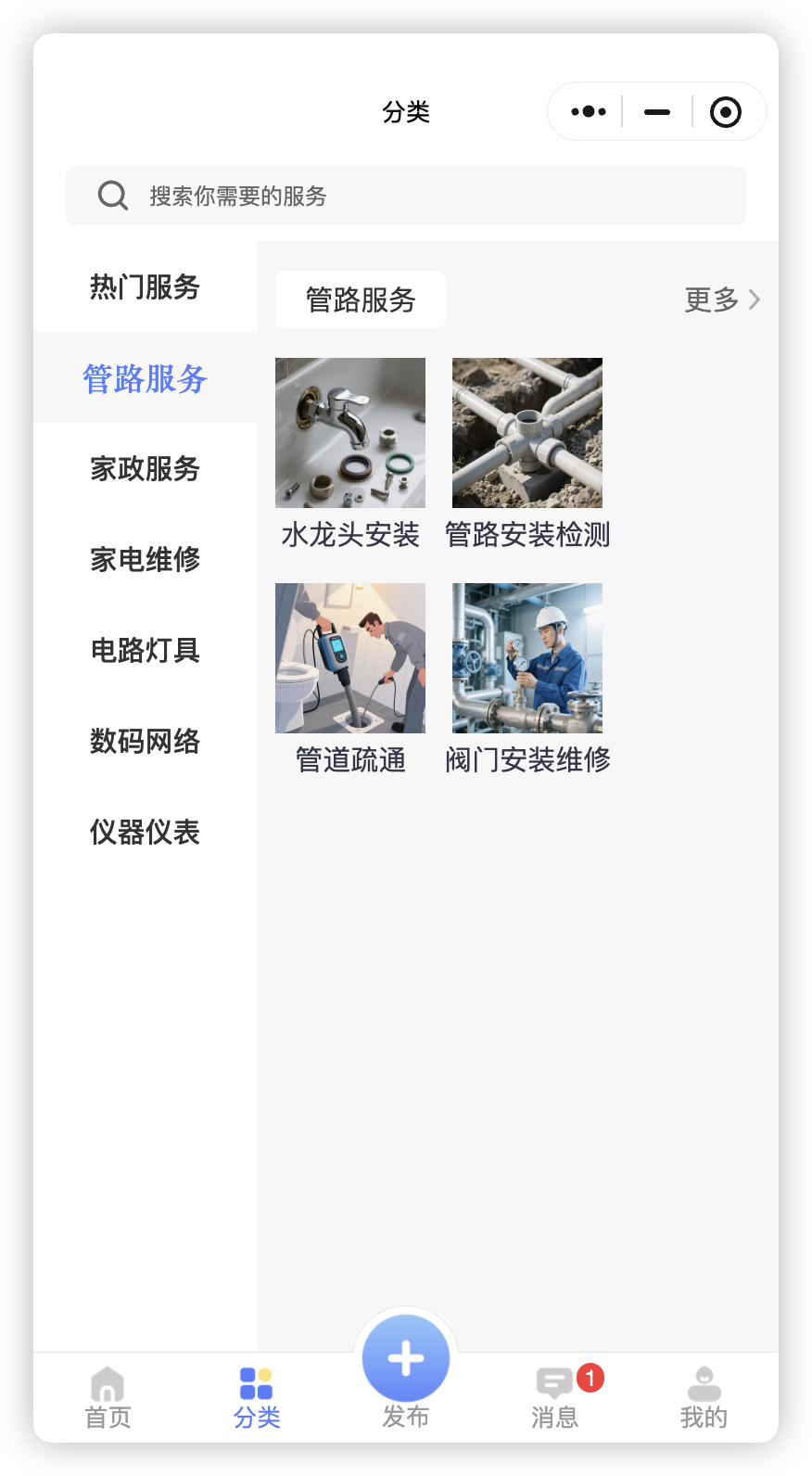Open 消息 tab
The width and height of the screenshot is (812, 1476).
tap(555, 1398)
